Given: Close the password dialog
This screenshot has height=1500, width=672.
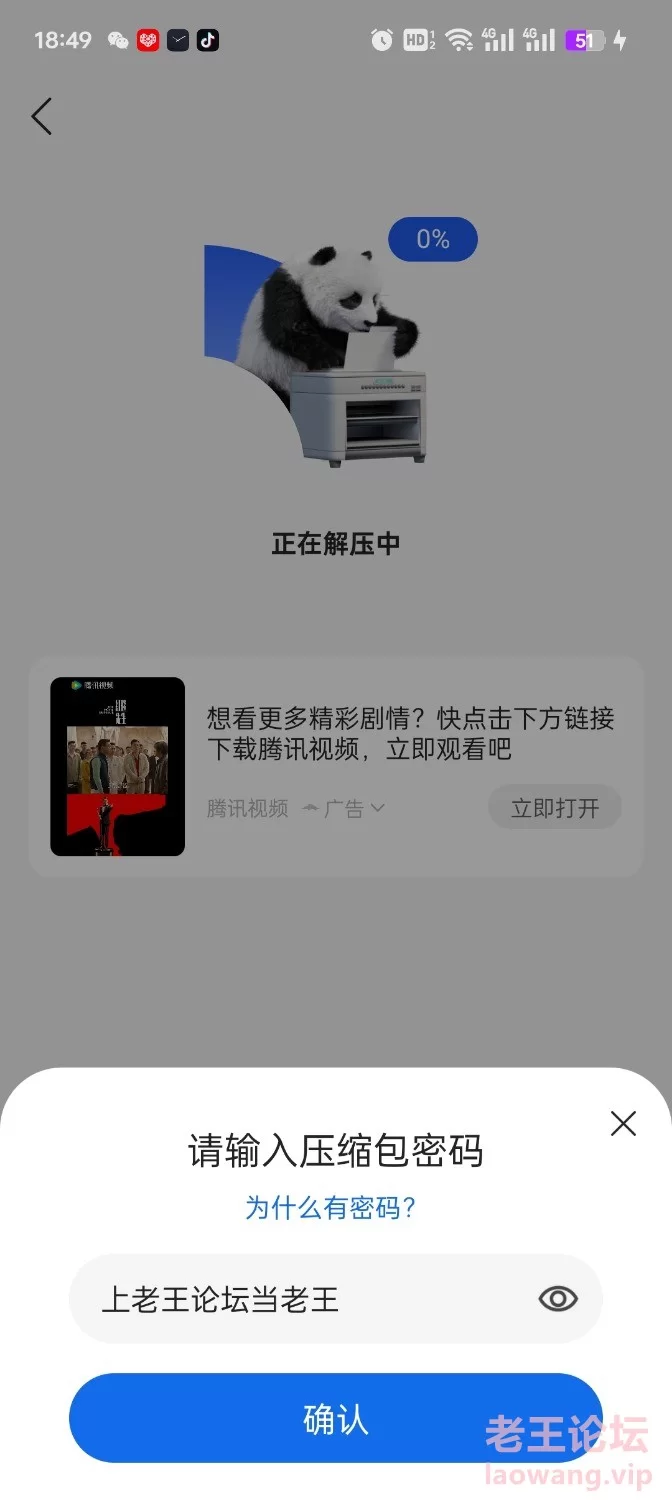Looking at the screenshot, I should click(x=623, y=1123).
